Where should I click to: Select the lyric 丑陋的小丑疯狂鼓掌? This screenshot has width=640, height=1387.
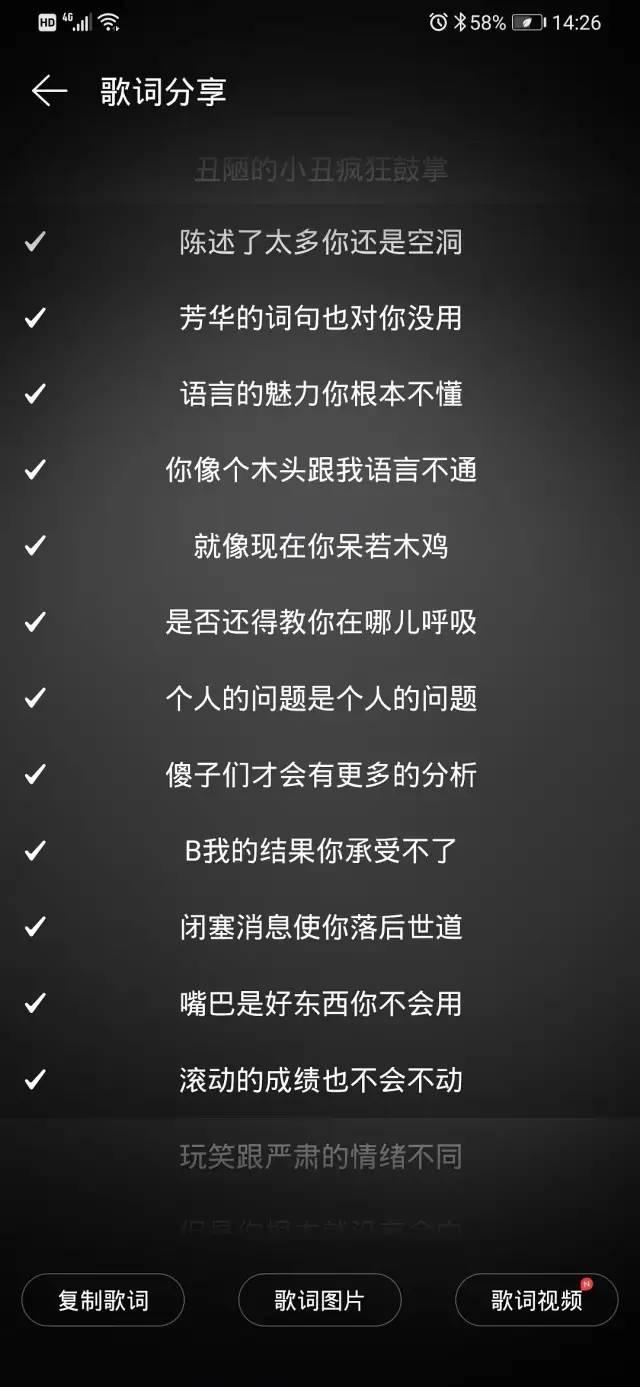pyautogui.click(x=320, y=169)
